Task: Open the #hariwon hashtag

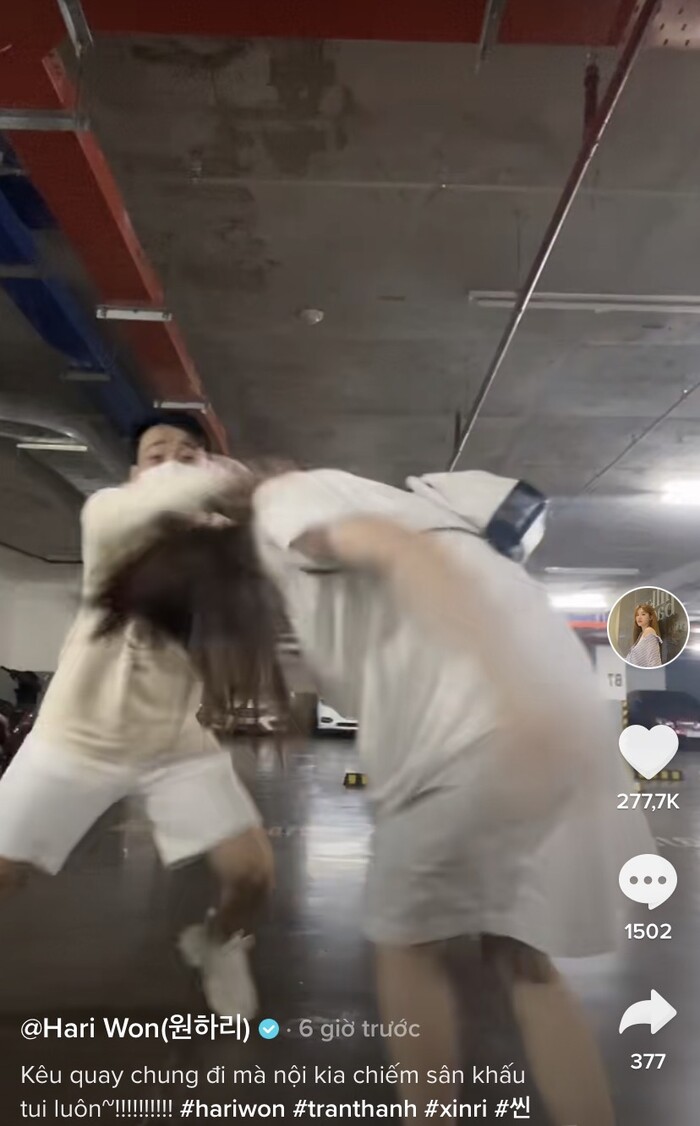Action: (x=232, y=1107)
